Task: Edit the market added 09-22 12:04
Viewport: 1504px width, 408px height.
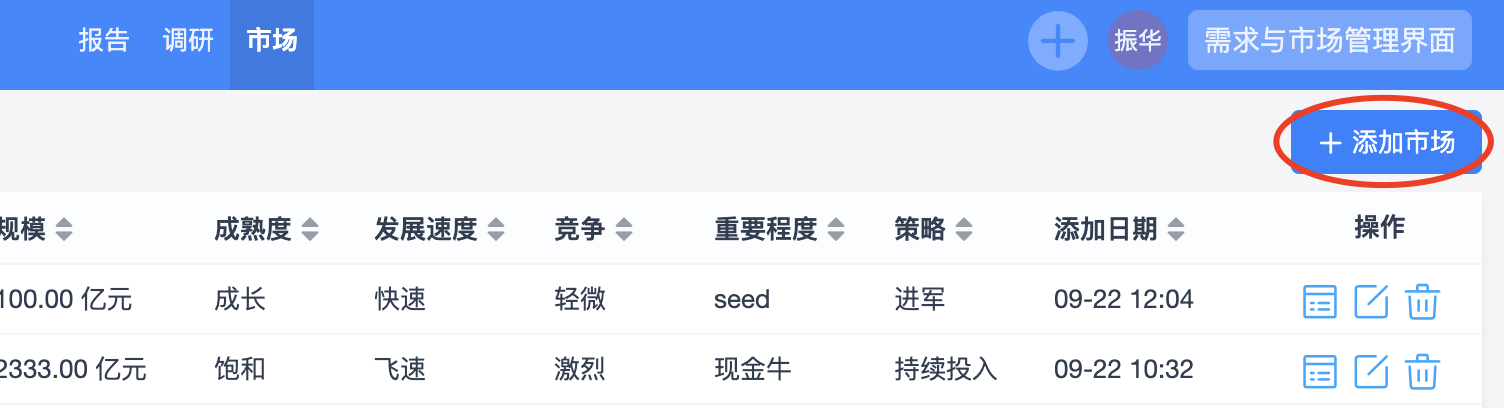Action: coord(1371,301)
